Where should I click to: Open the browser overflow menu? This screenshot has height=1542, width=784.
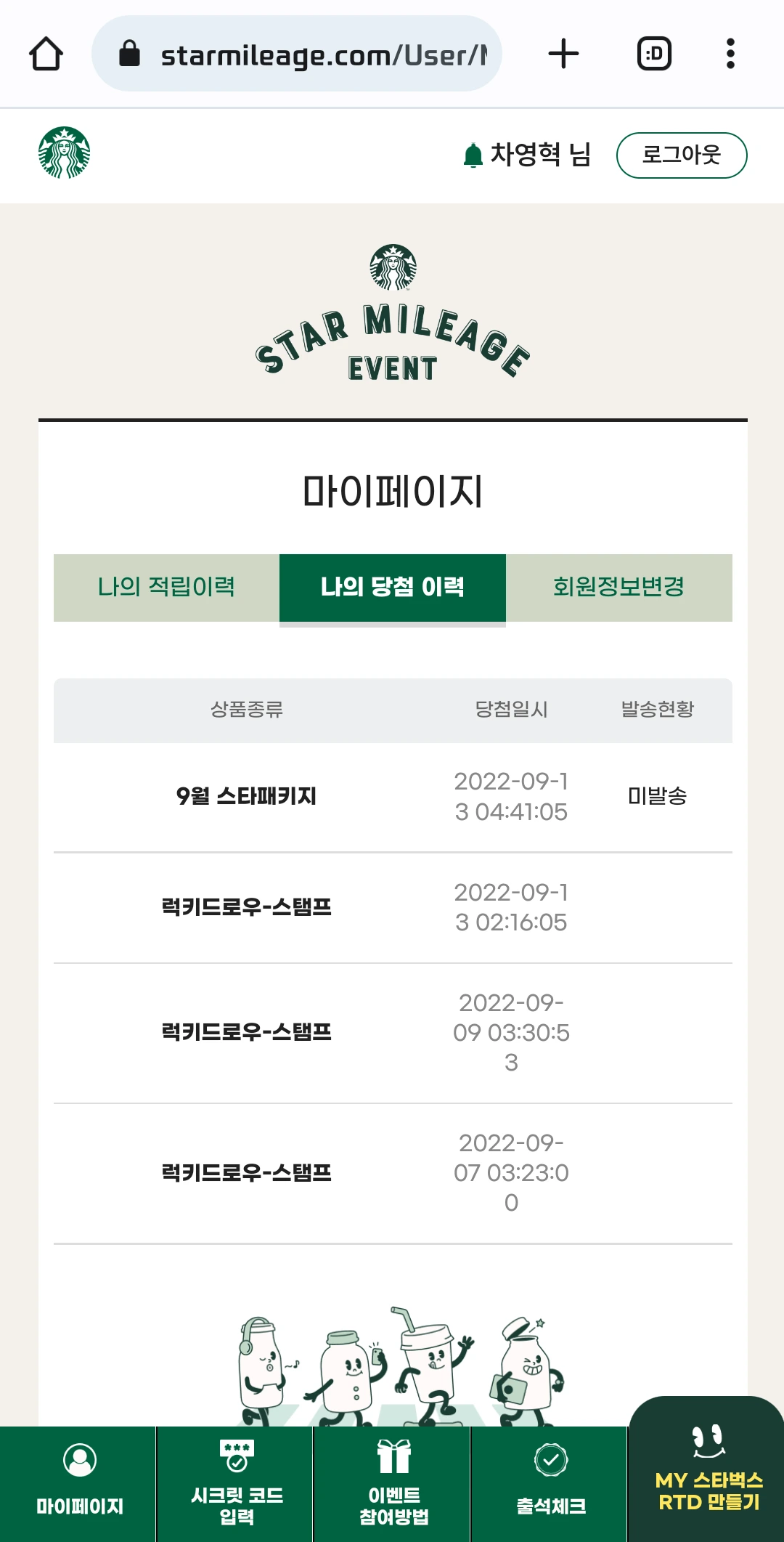730,54
